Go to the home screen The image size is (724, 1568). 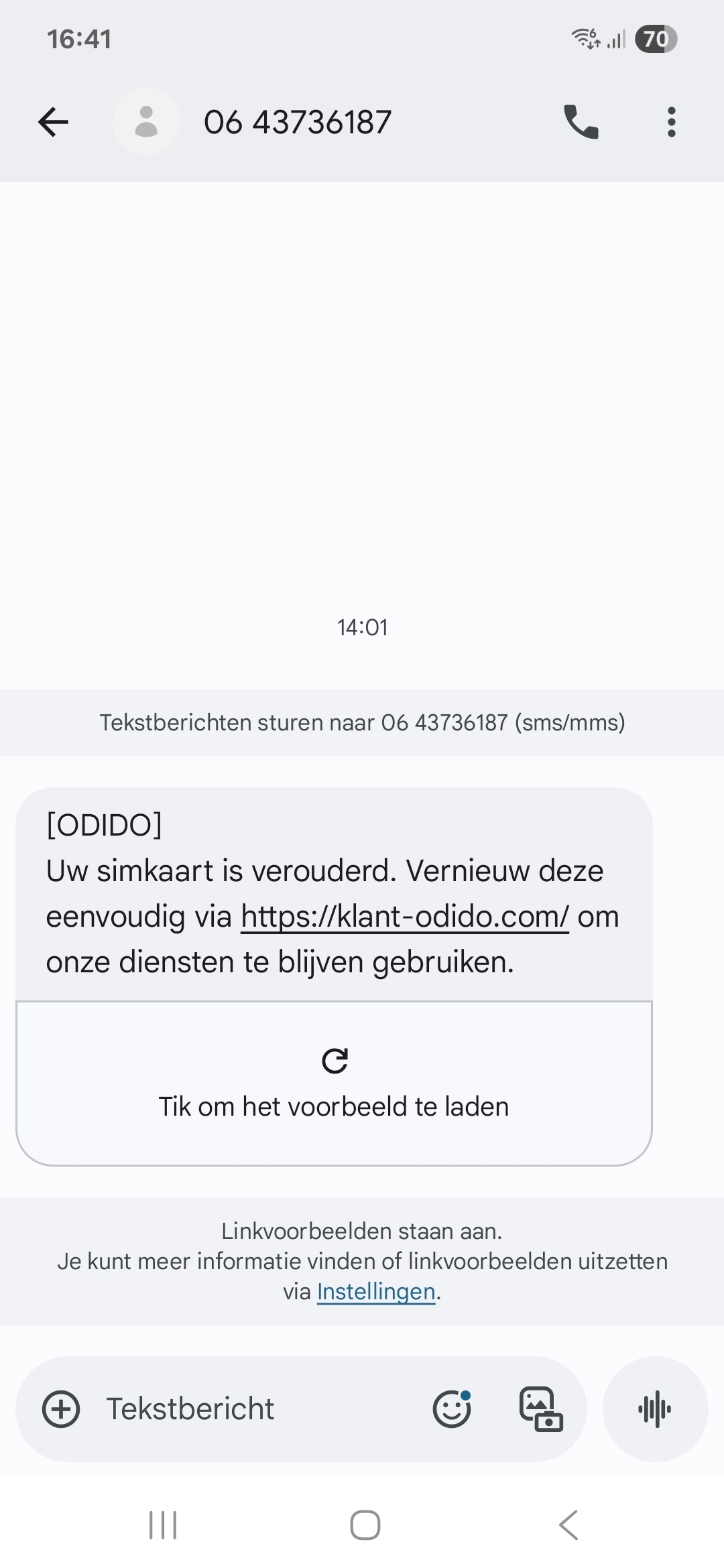365,1525
